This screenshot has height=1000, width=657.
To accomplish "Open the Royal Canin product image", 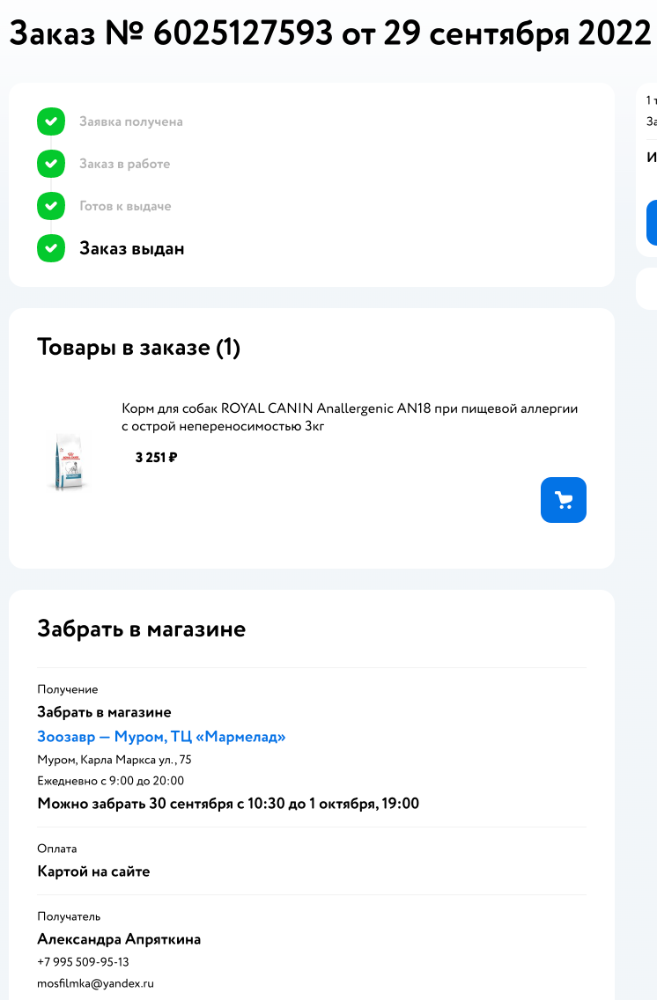I will (x=68, y=462).
